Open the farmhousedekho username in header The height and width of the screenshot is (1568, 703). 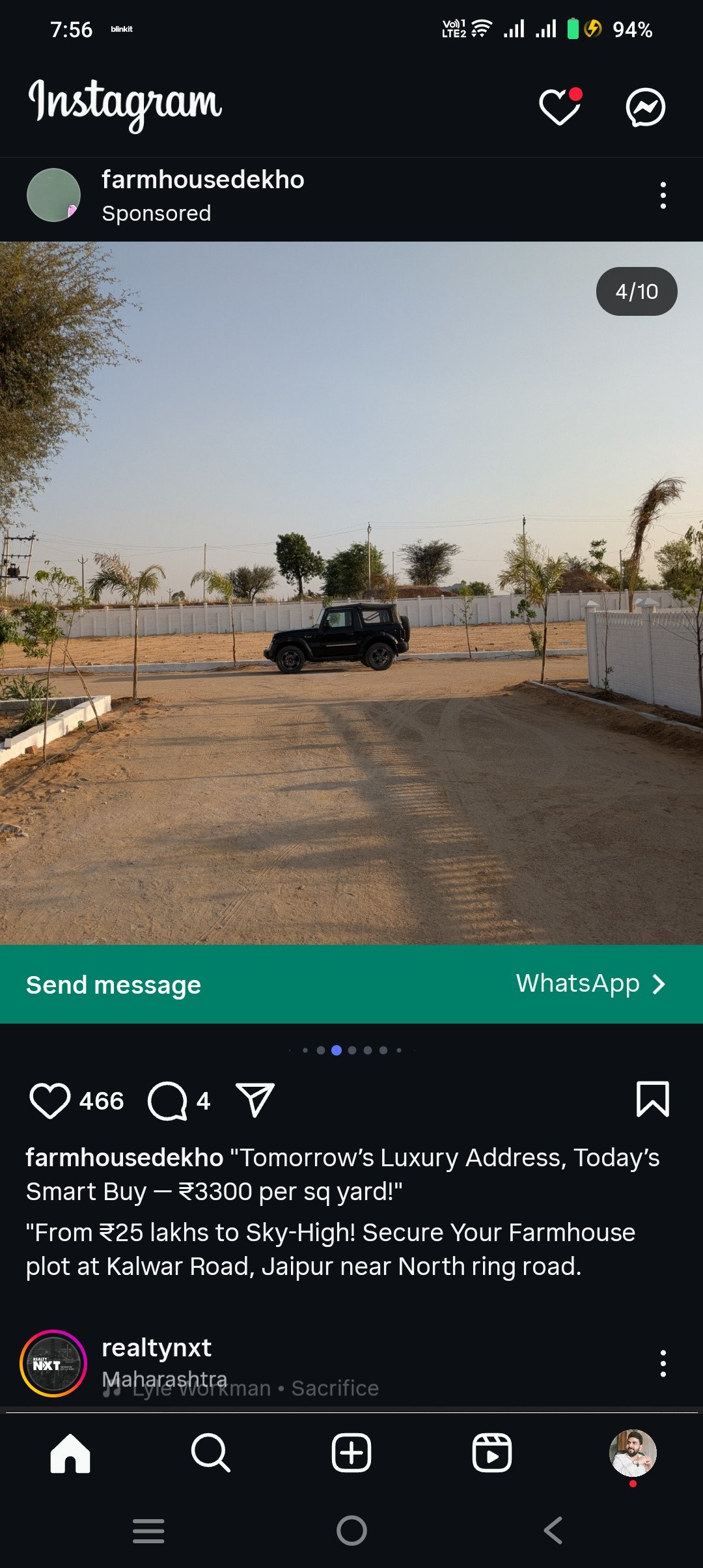point(202,180)
